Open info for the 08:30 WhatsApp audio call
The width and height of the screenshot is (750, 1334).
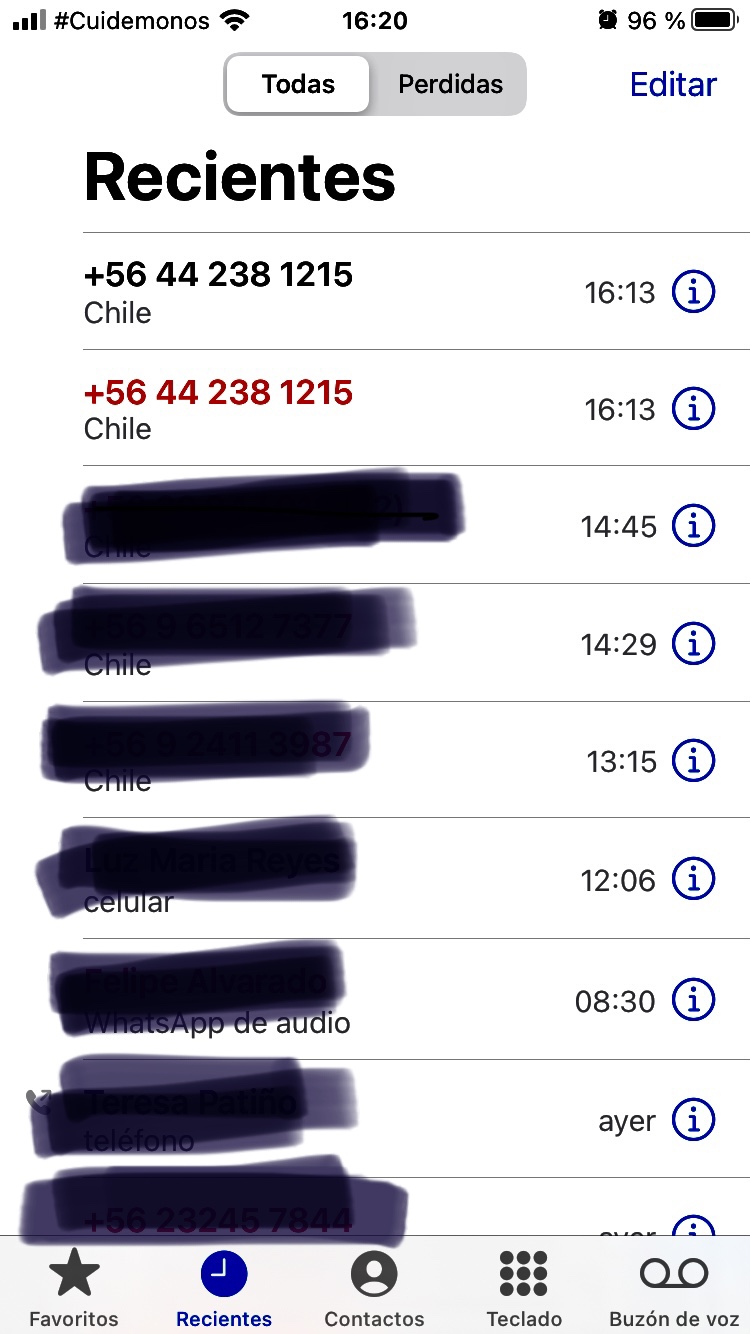pyautogui.click(x=694, y=999)
